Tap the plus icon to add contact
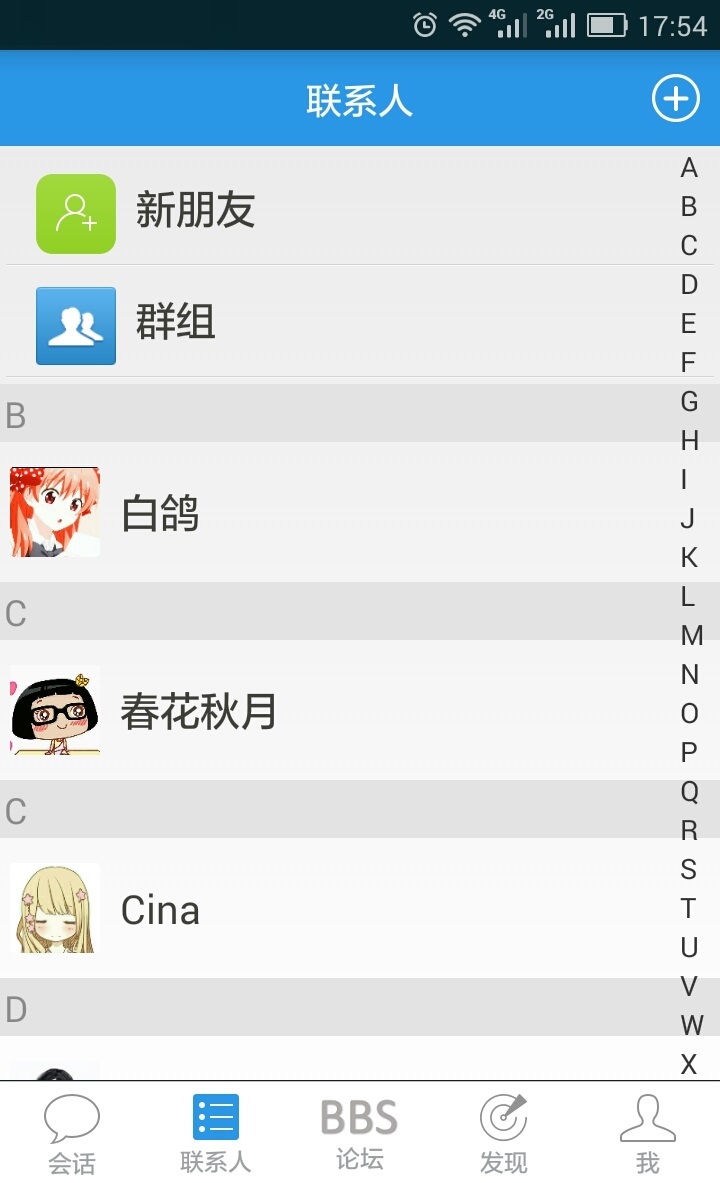The height and width of the screenshot is (1183, 720). (x=676, y=98)
